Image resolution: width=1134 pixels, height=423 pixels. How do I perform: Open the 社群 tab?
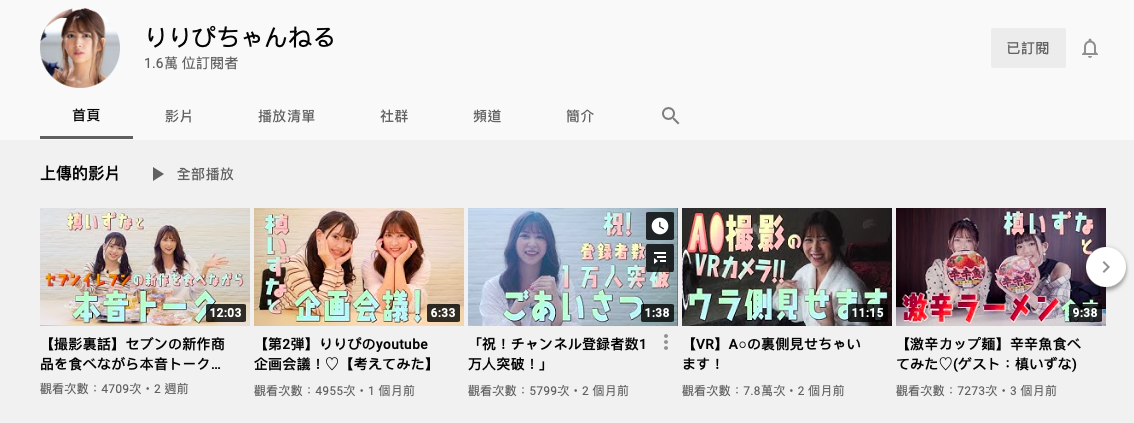coord(394,116)
